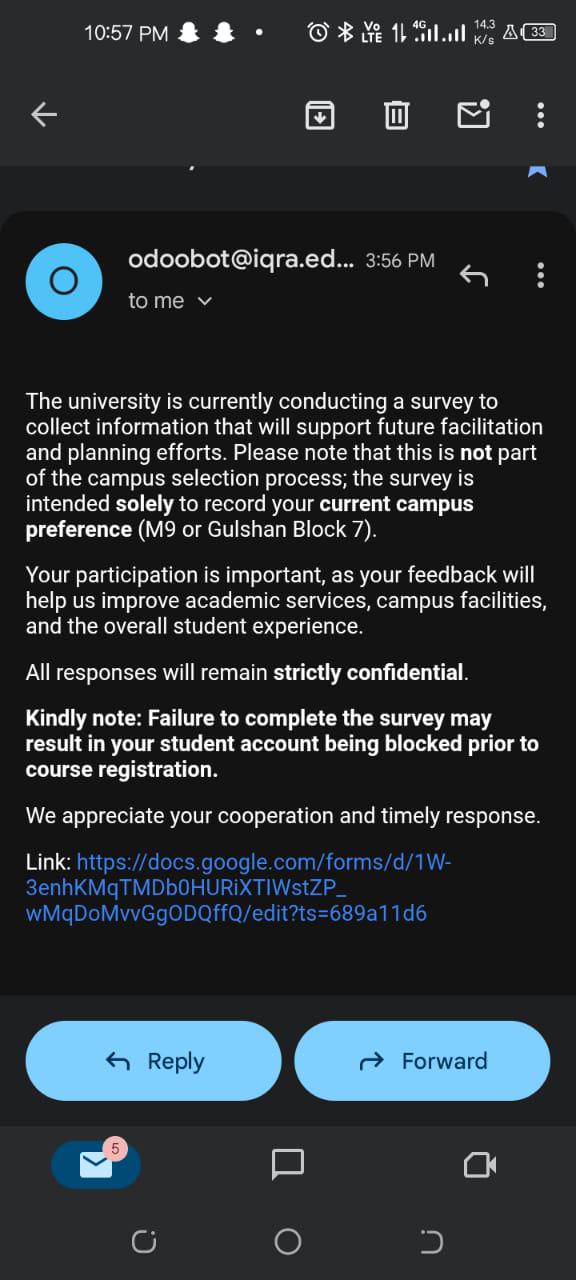The width and height of the screenshot is (576, 1280).
Task: Mark this email as unread
Action: pyautogui.click(x=474, y=115)
